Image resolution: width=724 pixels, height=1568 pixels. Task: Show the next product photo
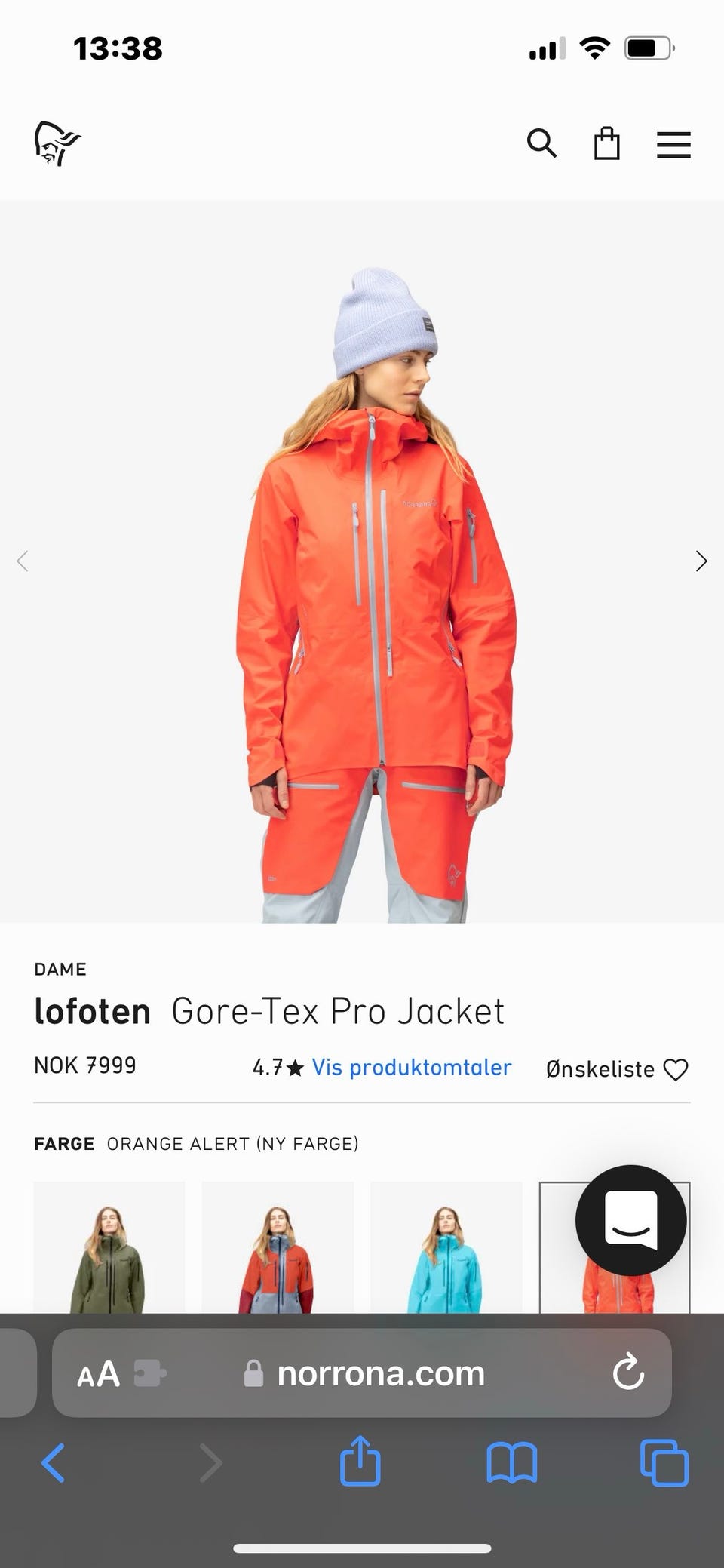701,561
